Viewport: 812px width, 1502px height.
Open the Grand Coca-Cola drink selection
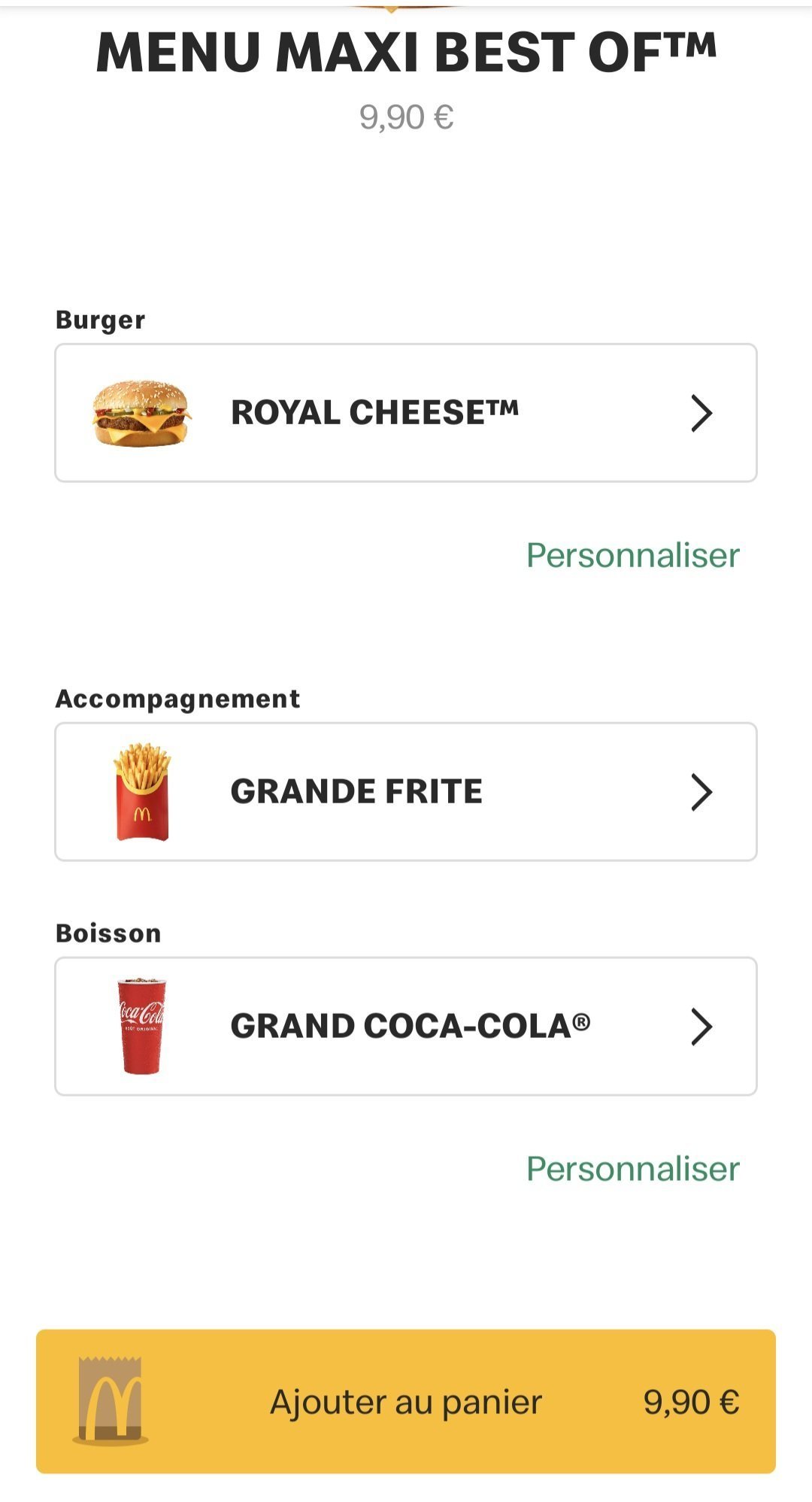coord(405,1026)
